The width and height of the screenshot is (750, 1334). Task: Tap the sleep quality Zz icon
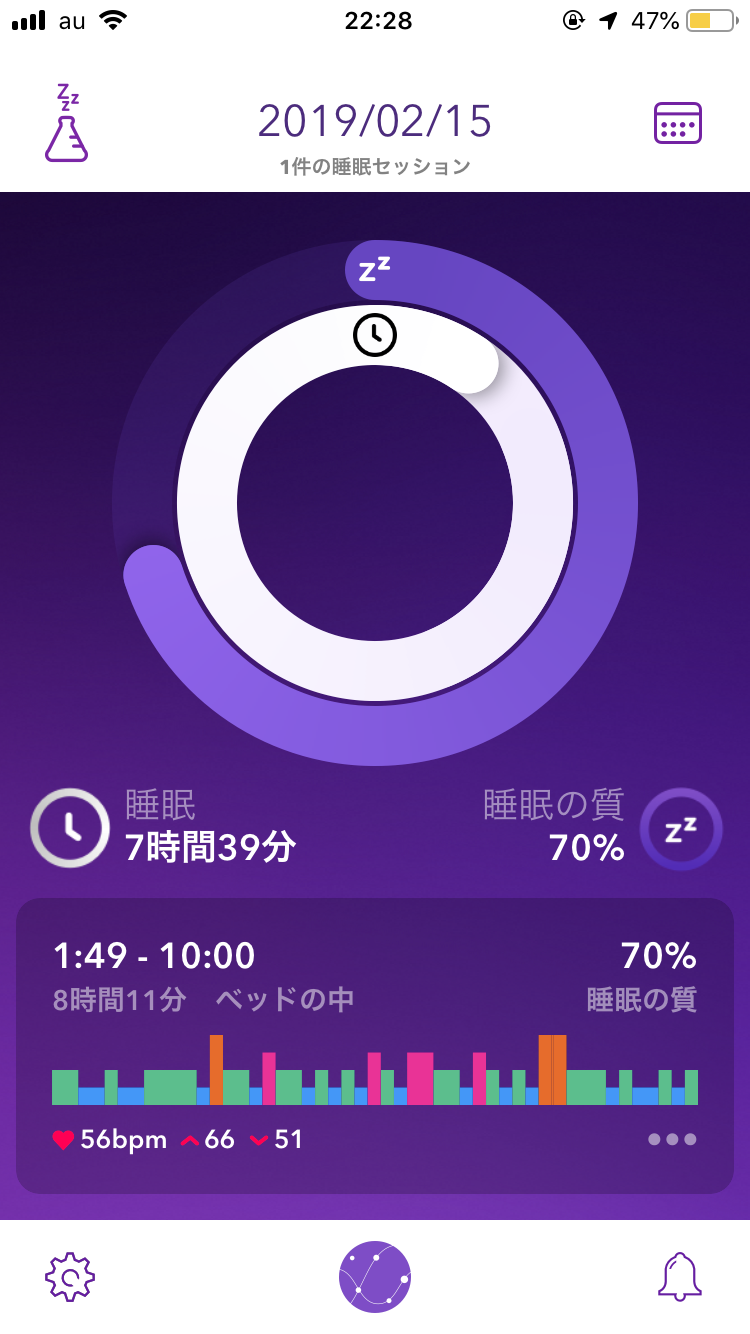pyautogui.click(x=681, y=829)
